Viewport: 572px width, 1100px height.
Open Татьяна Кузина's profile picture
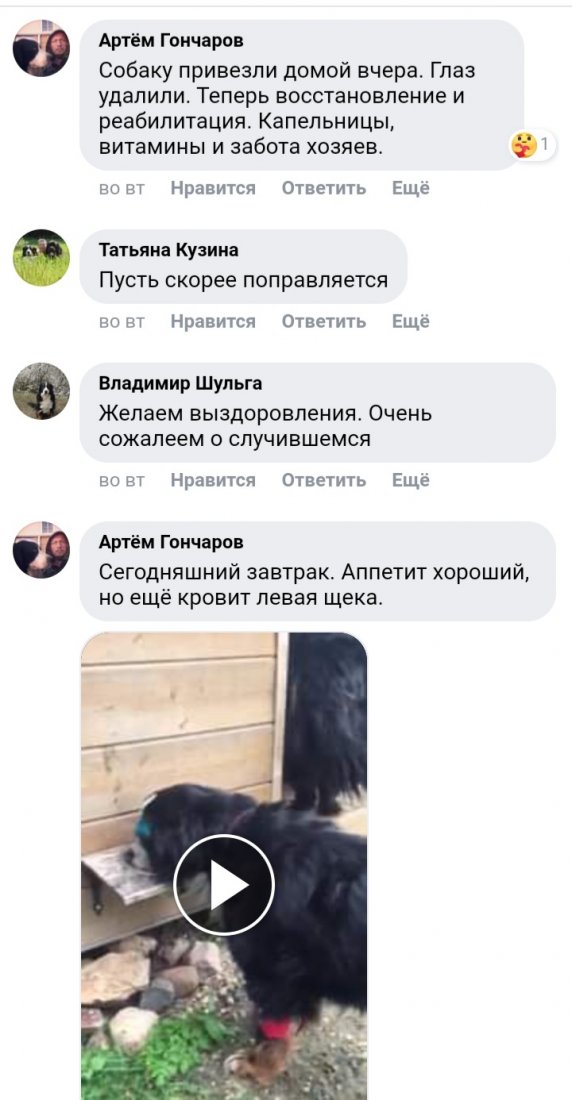tap(41, 257)
